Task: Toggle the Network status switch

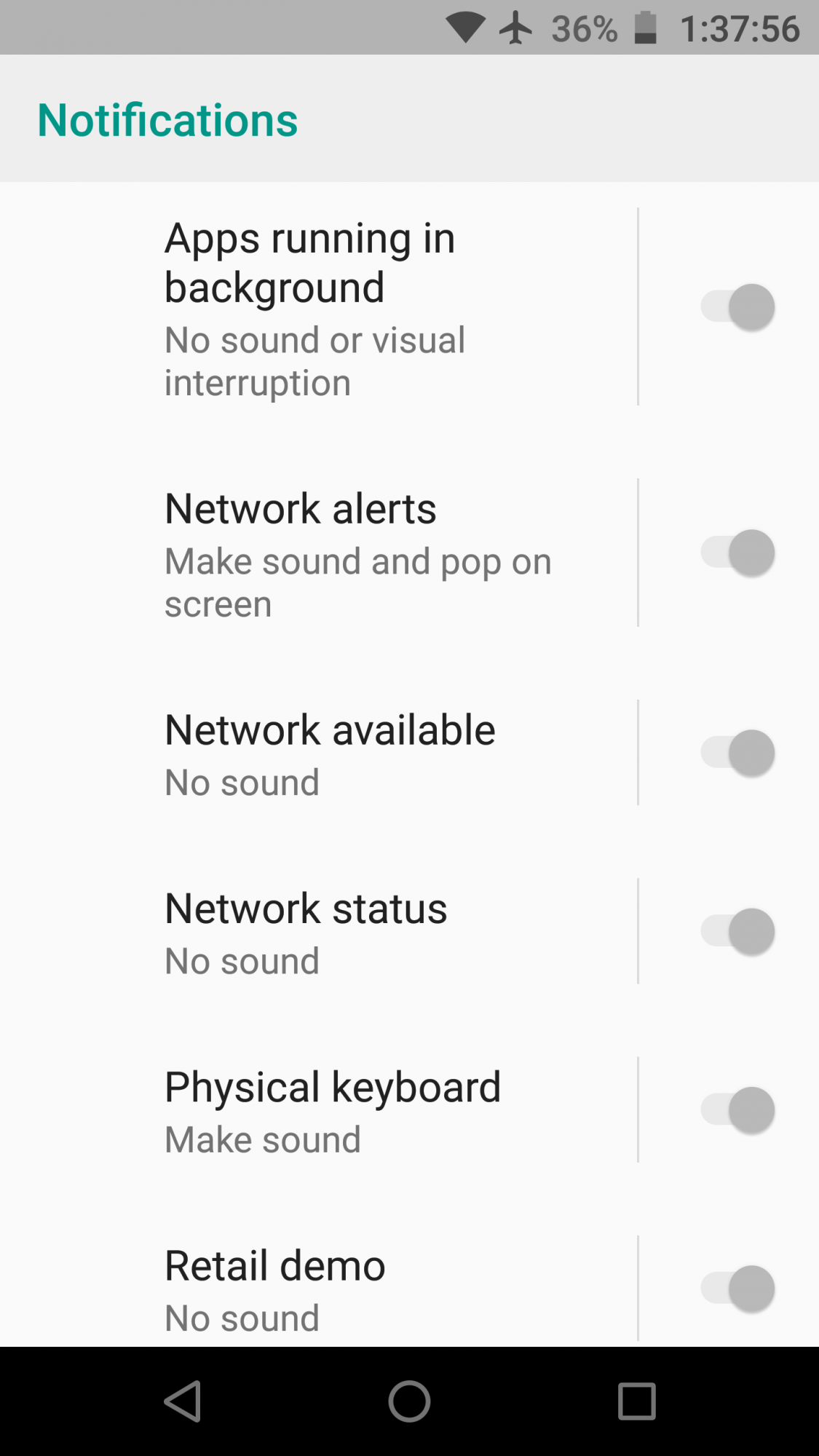Action: pyautogui.click(x=737, y=931)
